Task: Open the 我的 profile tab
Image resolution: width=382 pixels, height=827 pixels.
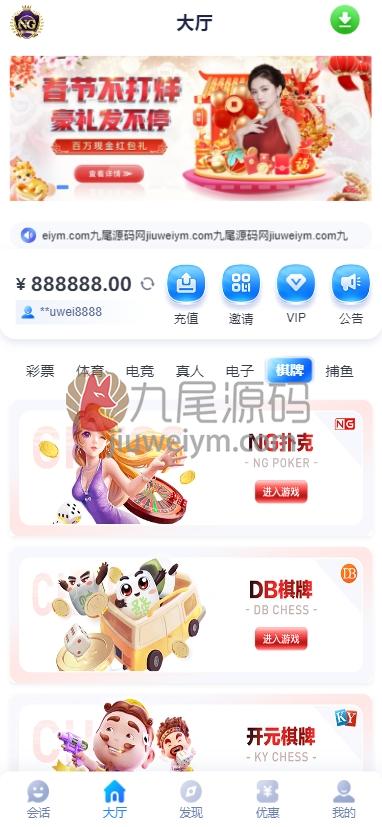Action: pyautogui.click(x=344, y=800)
